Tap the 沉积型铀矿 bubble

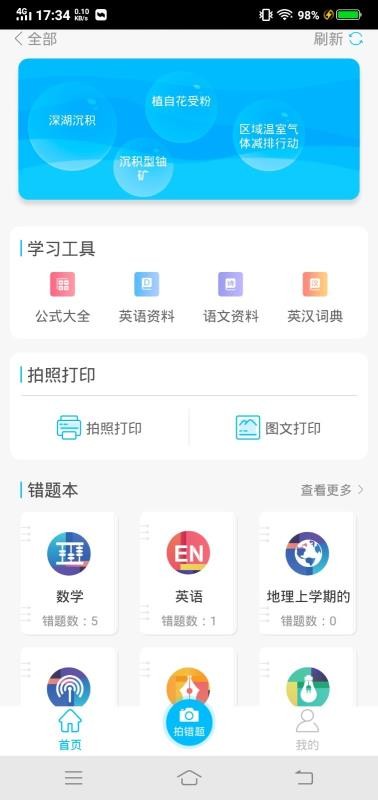click(143, 167)
